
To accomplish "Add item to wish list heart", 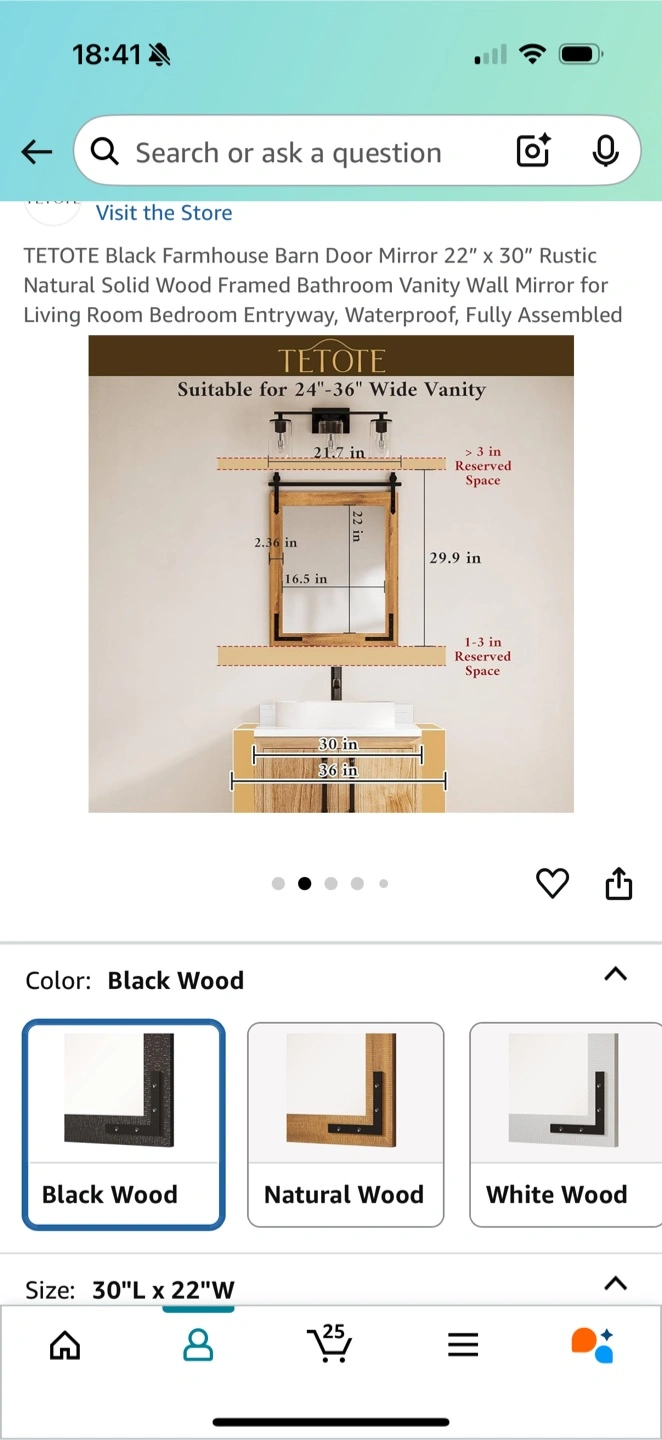I will (552, 883).
